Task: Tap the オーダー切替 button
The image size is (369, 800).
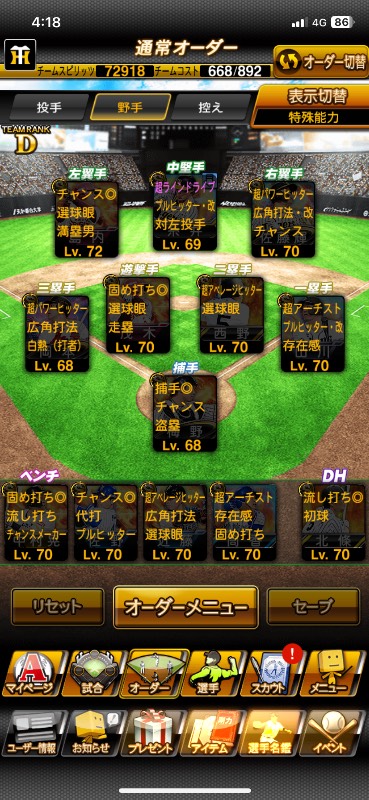Action: click(x=321, y=61)
